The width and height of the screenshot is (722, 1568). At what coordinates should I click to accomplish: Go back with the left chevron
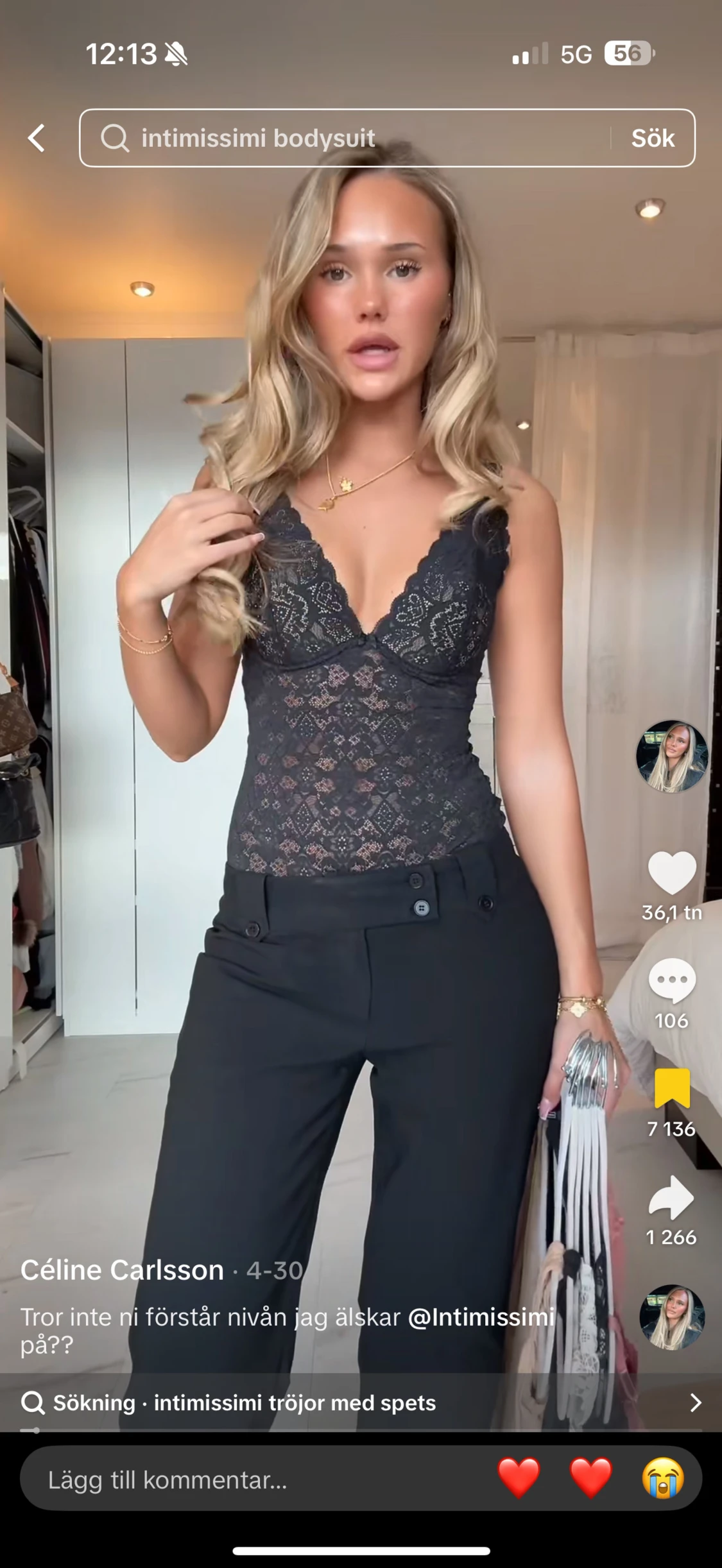[x=35, y=137]
